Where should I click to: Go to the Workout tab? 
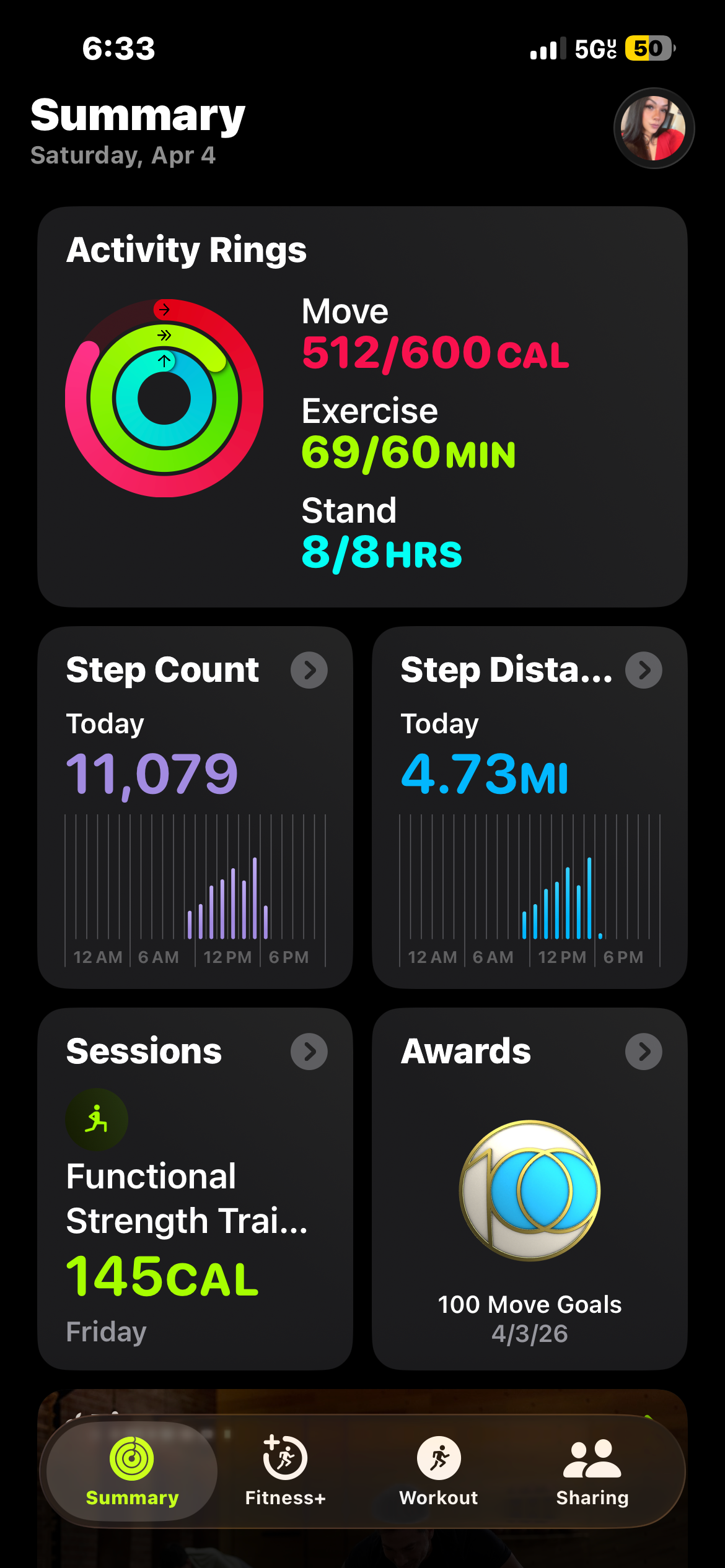(x=439, y=1470)
